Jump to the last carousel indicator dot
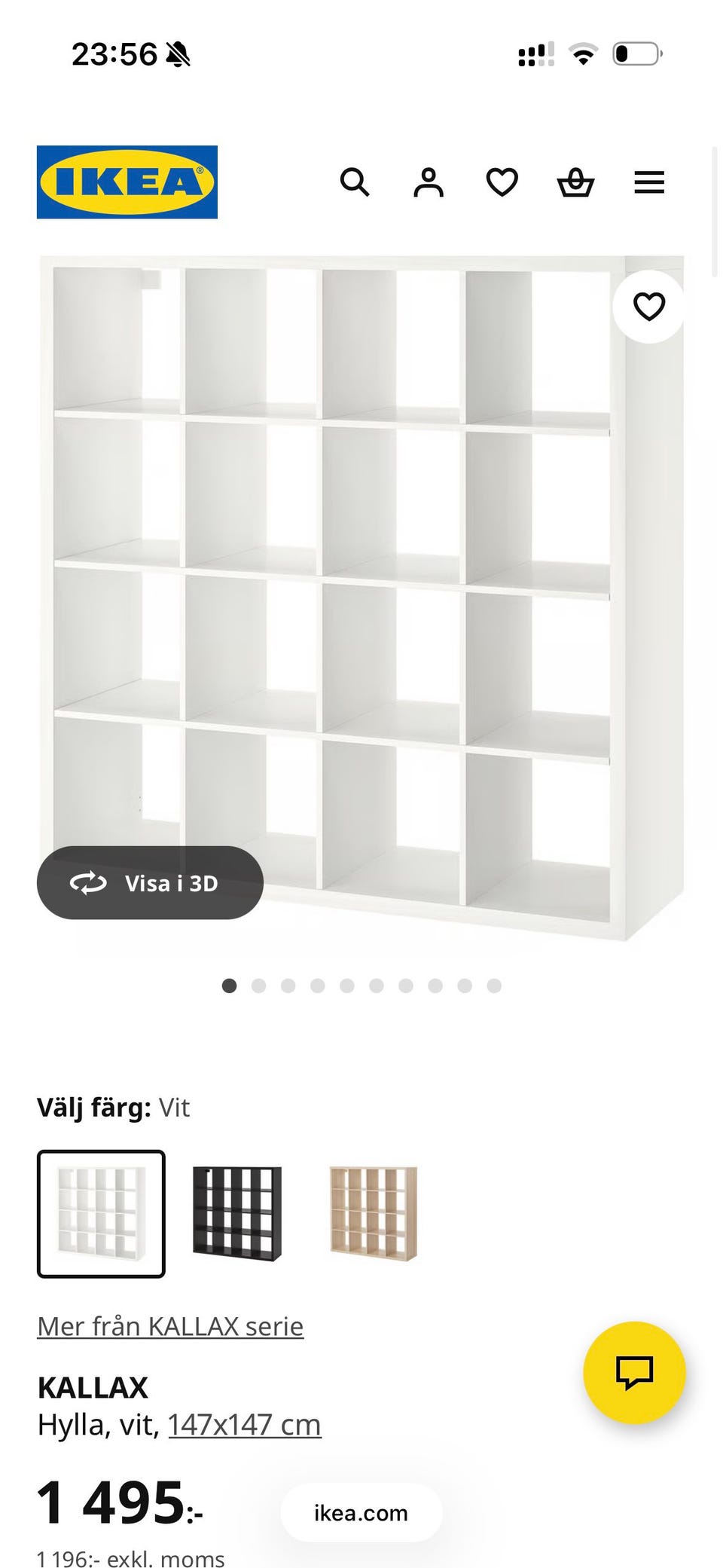Image resolution: width=723 pixels, height=1568 pixels. click(493, 984)
